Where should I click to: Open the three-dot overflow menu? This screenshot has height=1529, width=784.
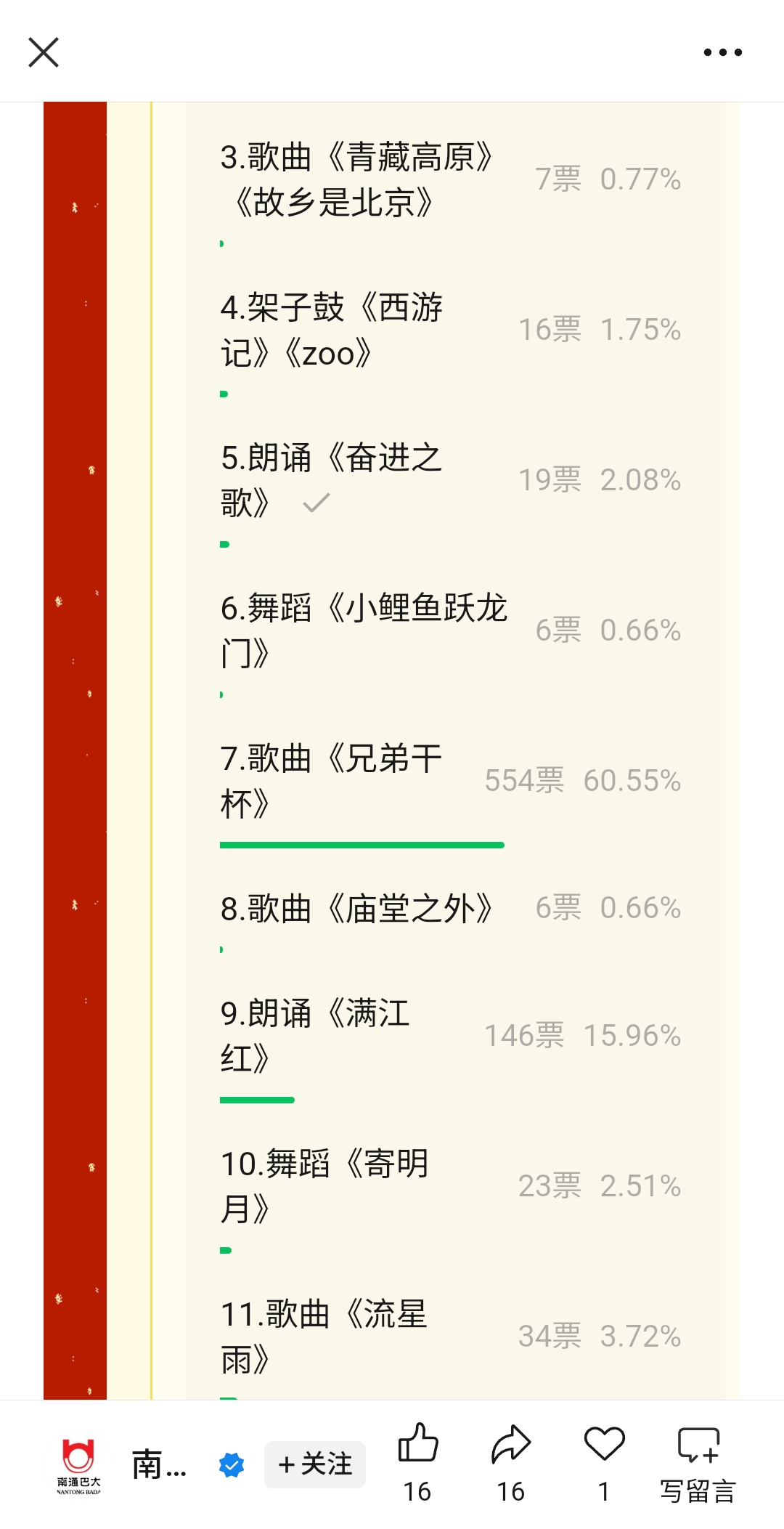click(722, 52)
